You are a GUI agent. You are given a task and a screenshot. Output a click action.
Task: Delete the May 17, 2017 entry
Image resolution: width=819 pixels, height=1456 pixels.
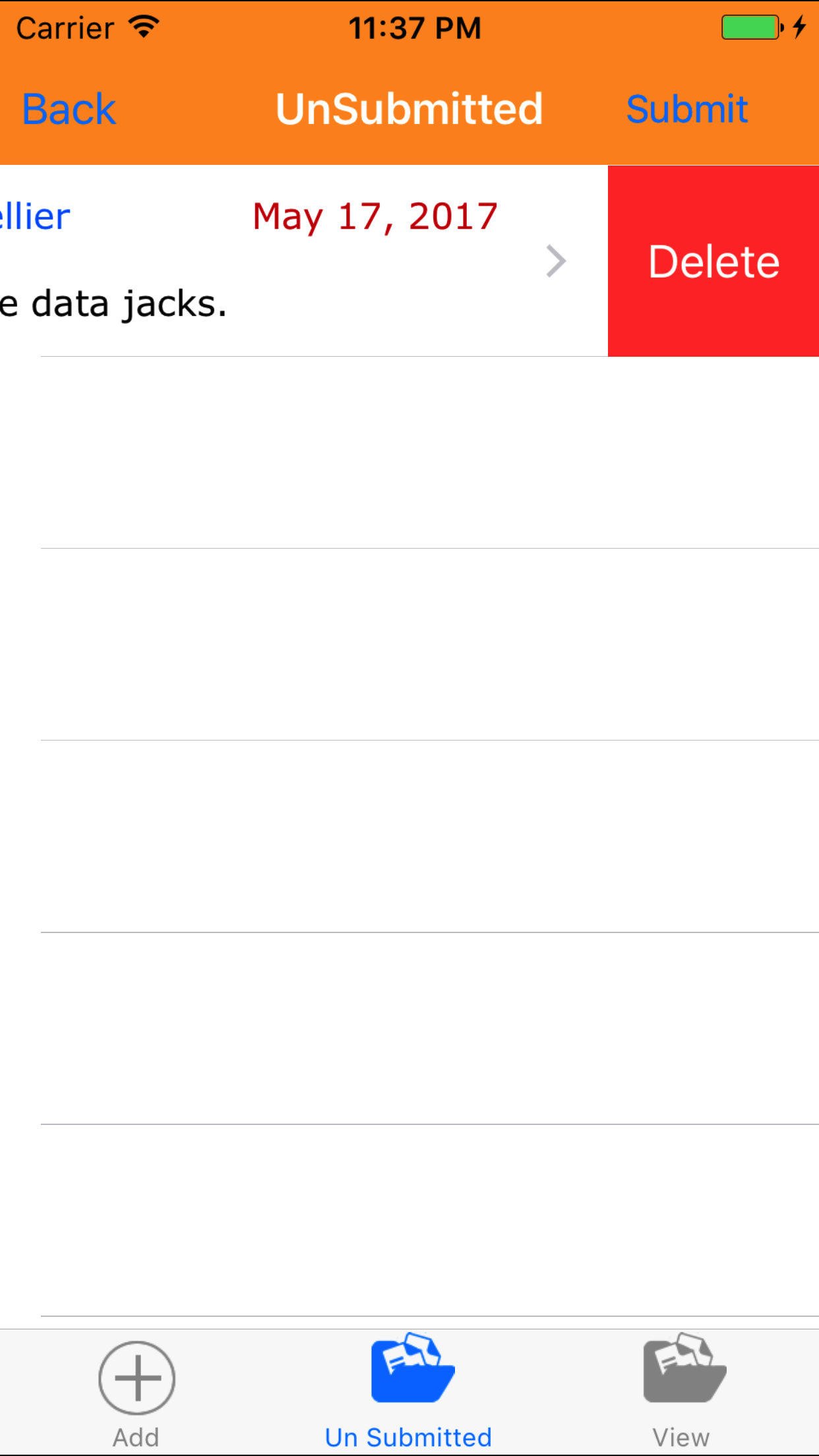click(x=713, y=261)
